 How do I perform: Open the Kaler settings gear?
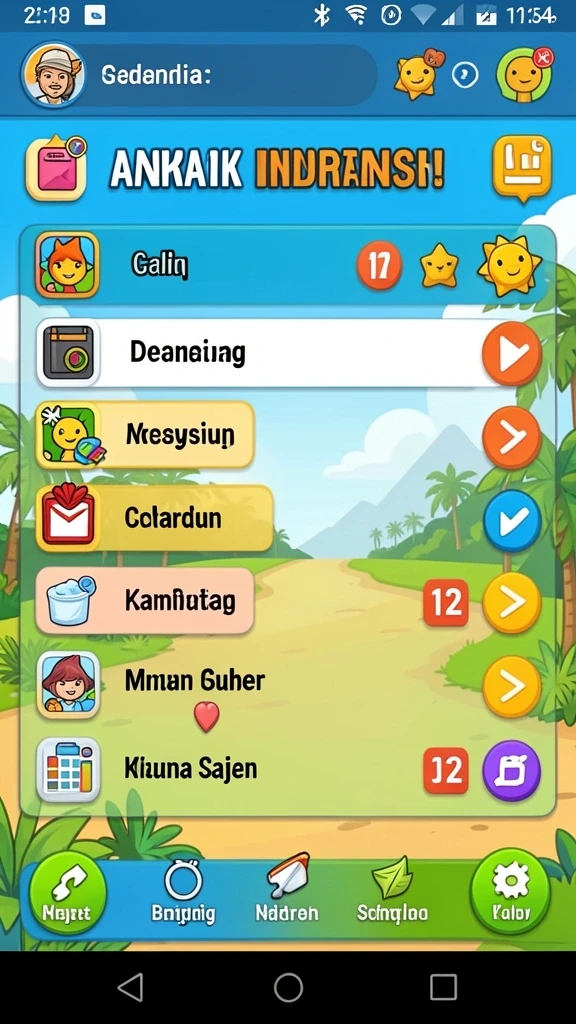coord(511,892)
